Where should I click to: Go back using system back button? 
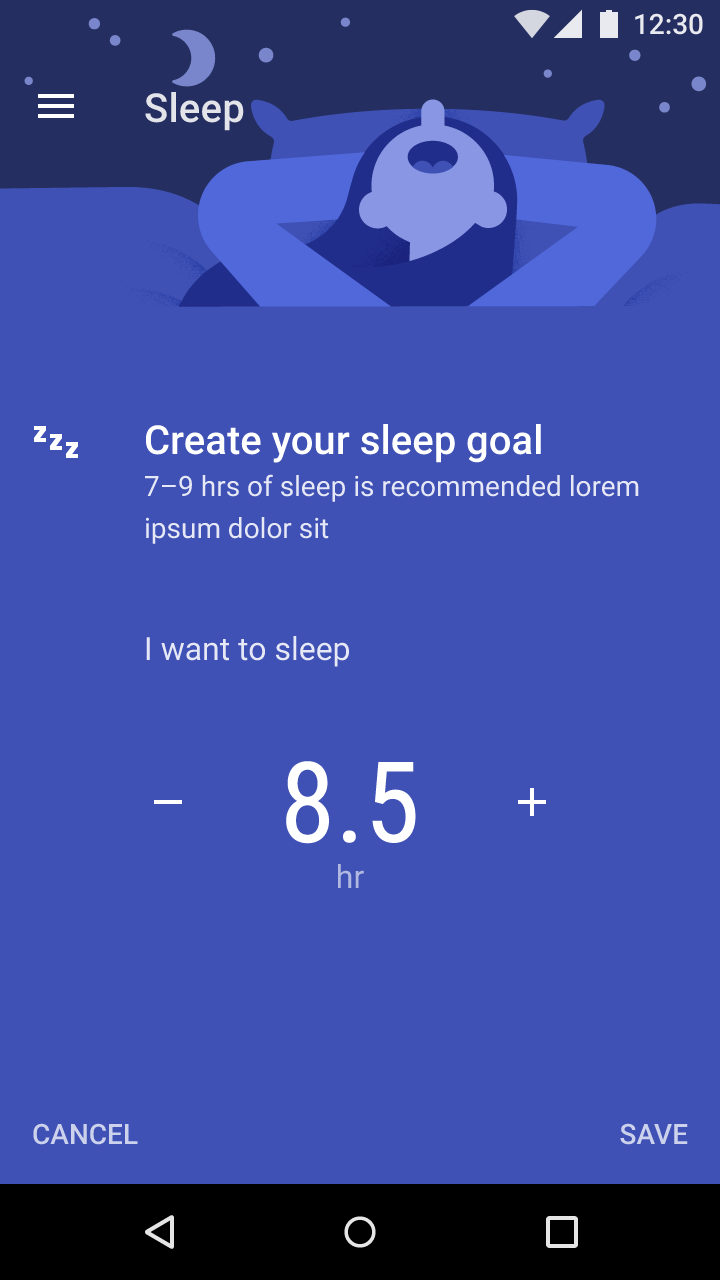coord(160,1231)
